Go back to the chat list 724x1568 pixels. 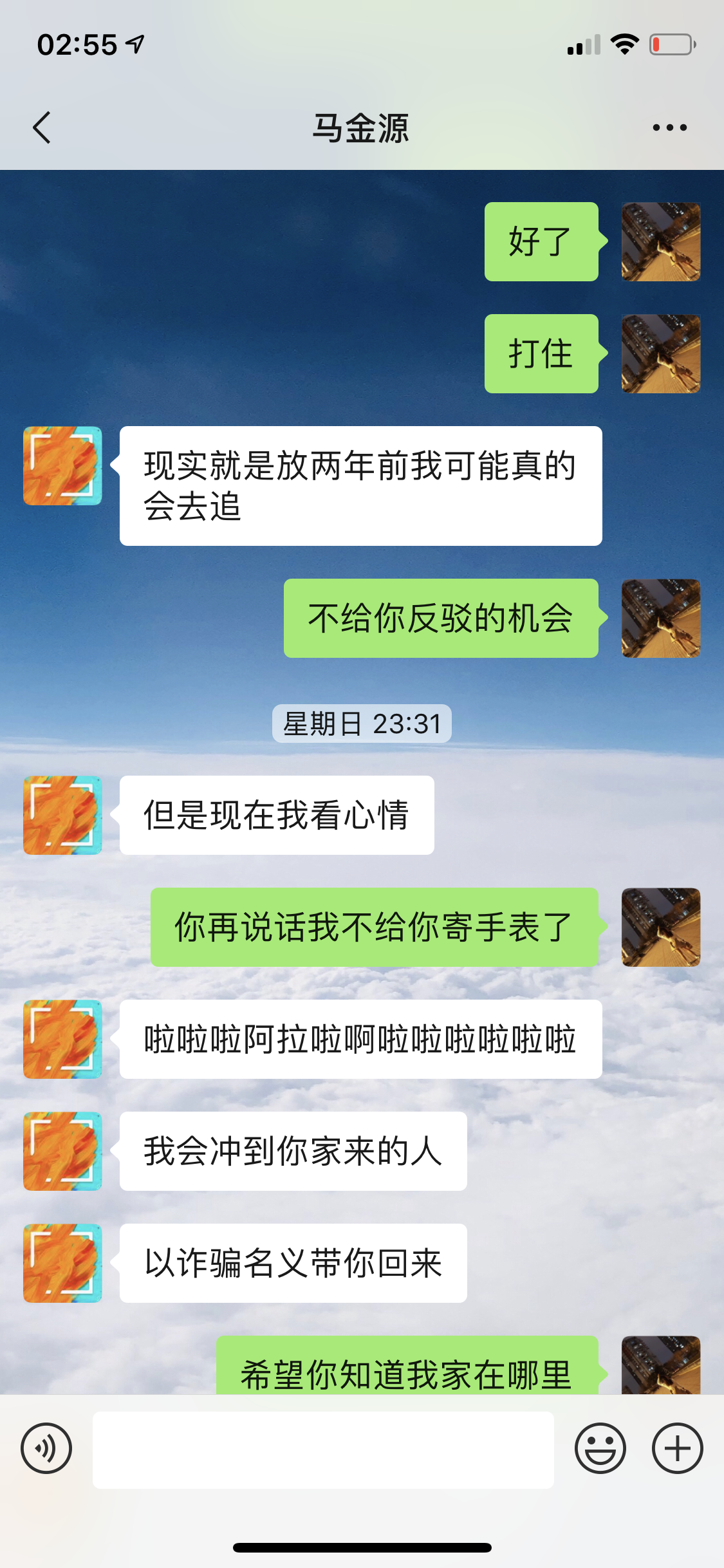[x=42, y=127]
